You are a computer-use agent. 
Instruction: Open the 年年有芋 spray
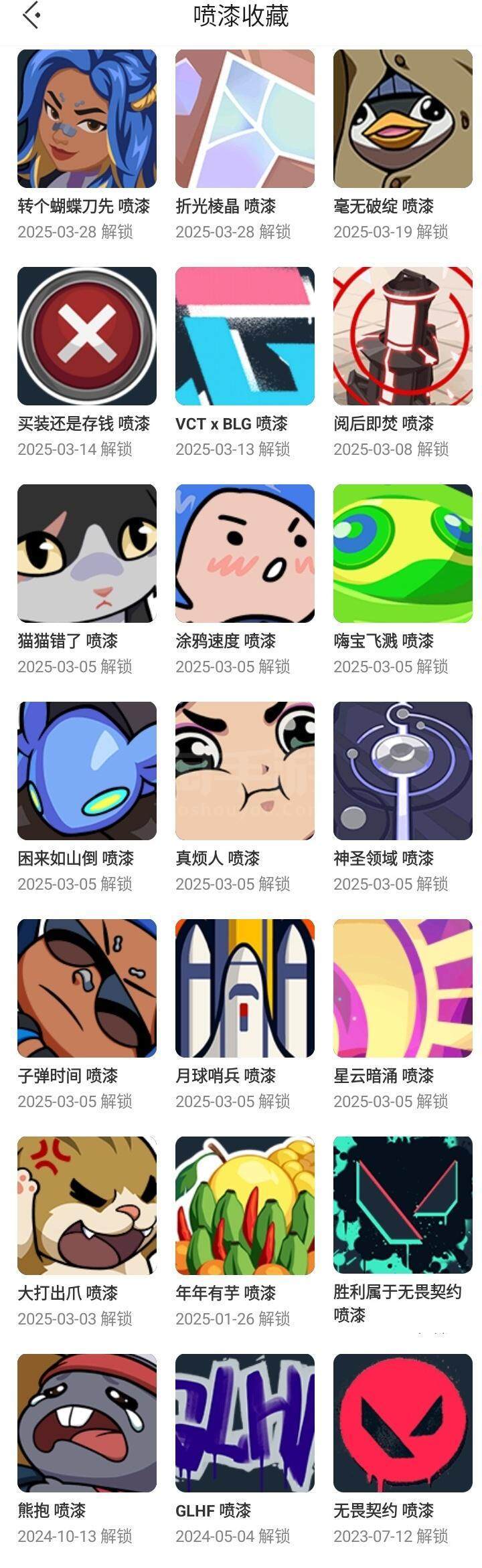(245, 1206)
